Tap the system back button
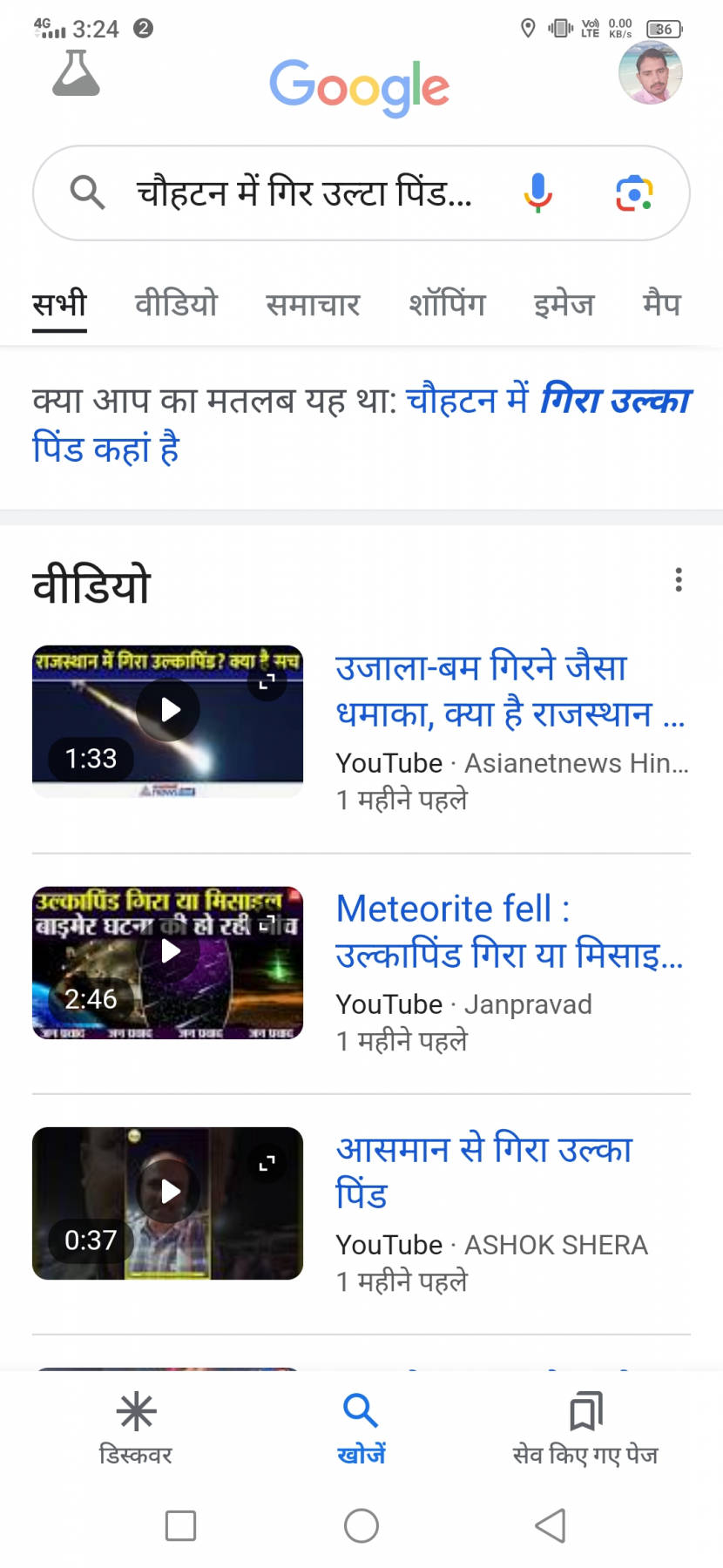The width and height of the screenshot is (723, 1568). (551, 1525)
